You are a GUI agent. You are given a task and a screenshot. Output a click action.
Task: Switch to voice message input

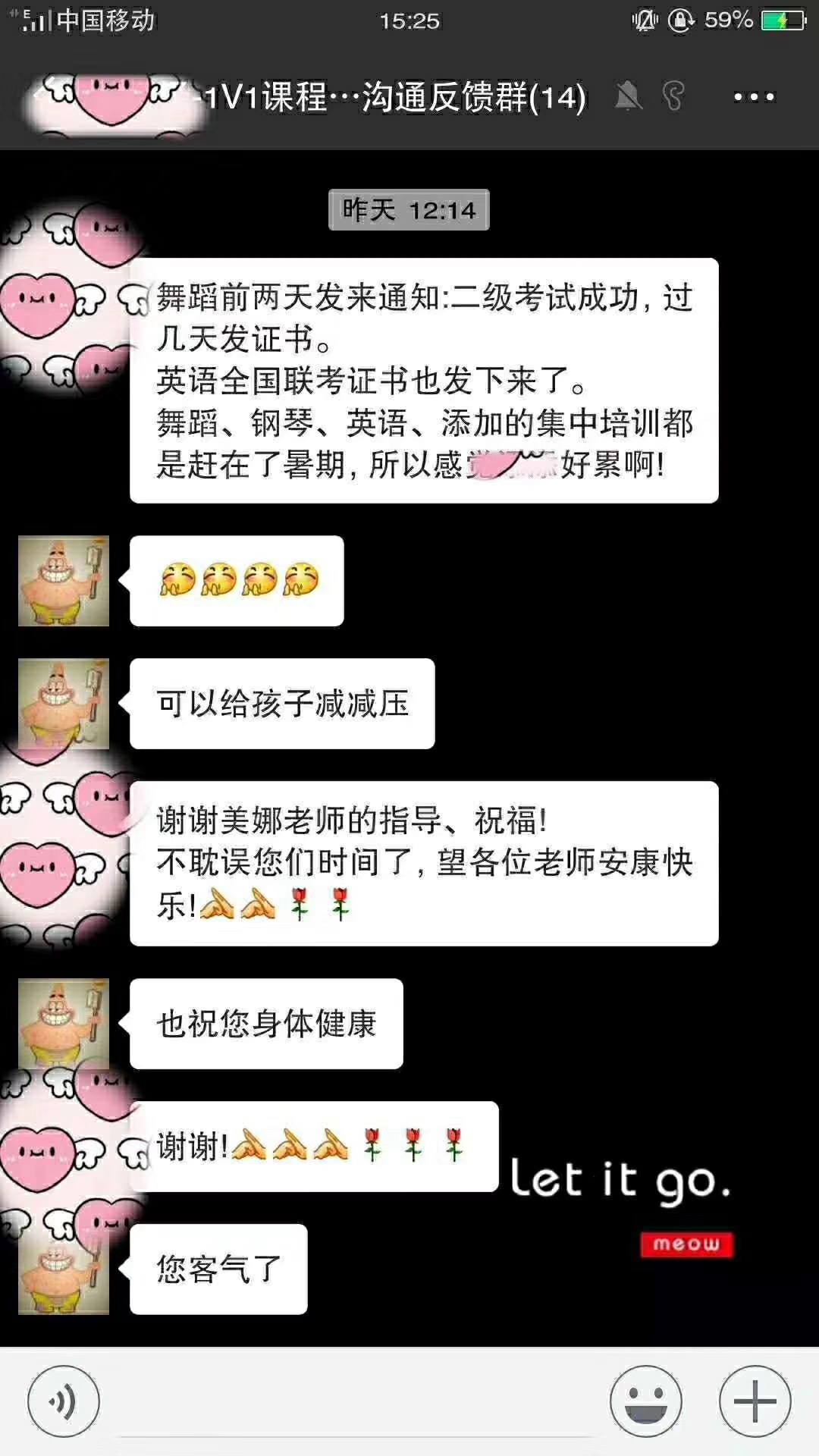coord(64,1401)
